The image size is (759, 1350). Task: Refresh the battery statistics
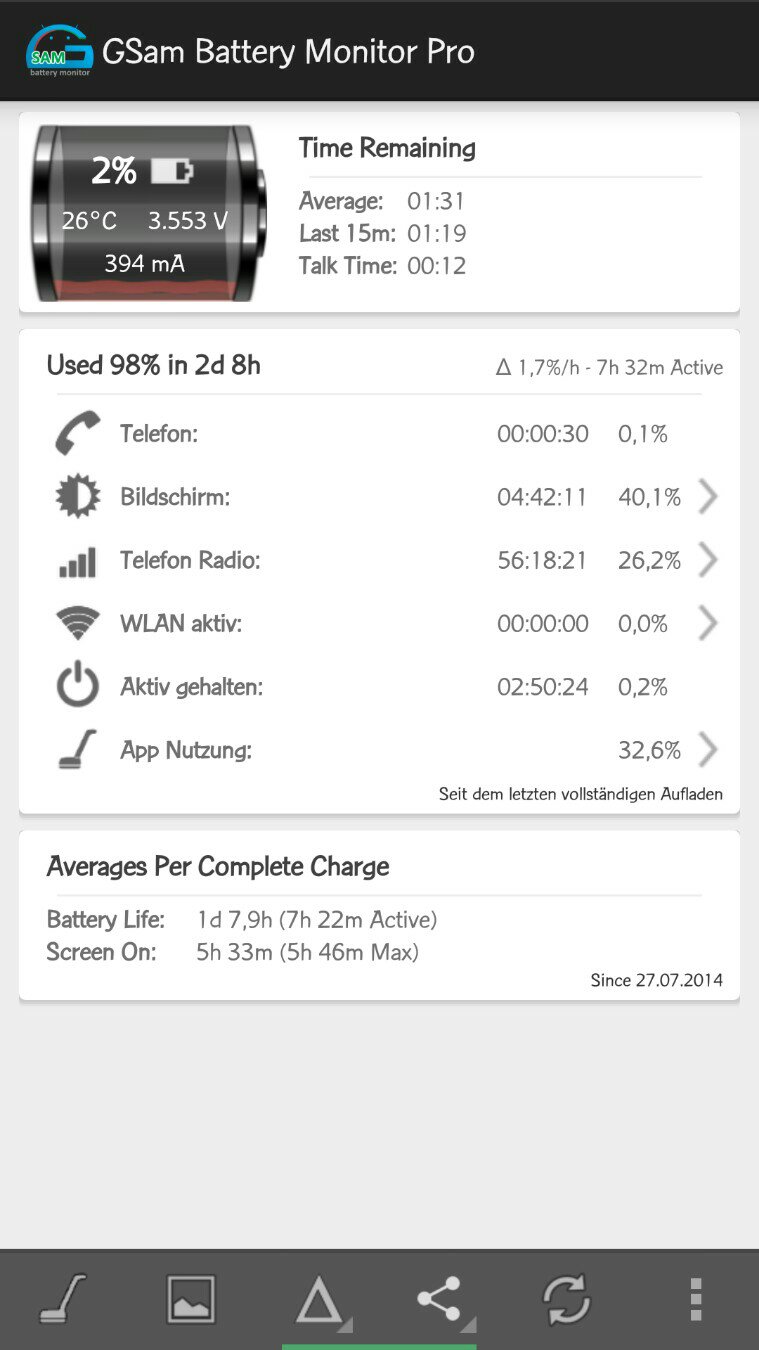[x=567, y=1300]
